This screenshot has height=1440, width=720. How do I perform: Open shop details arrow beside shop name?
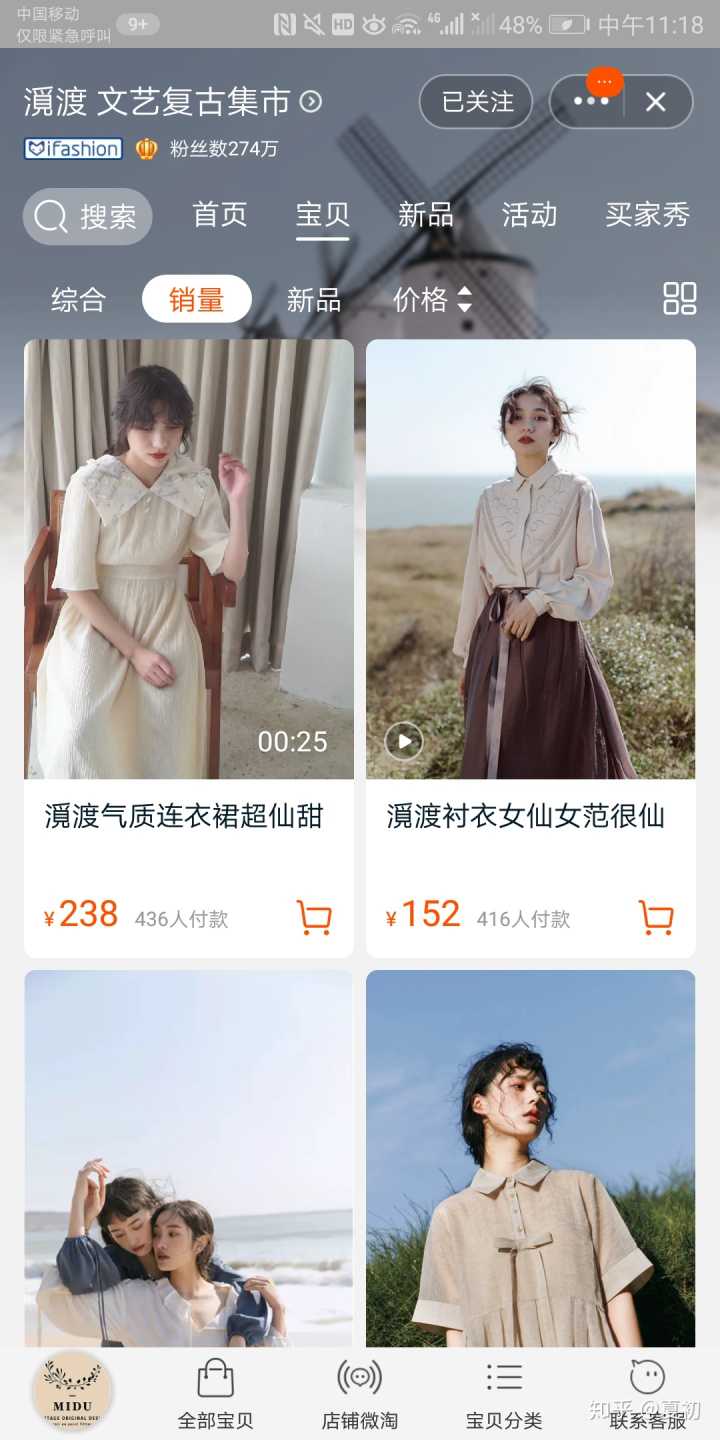311,101
